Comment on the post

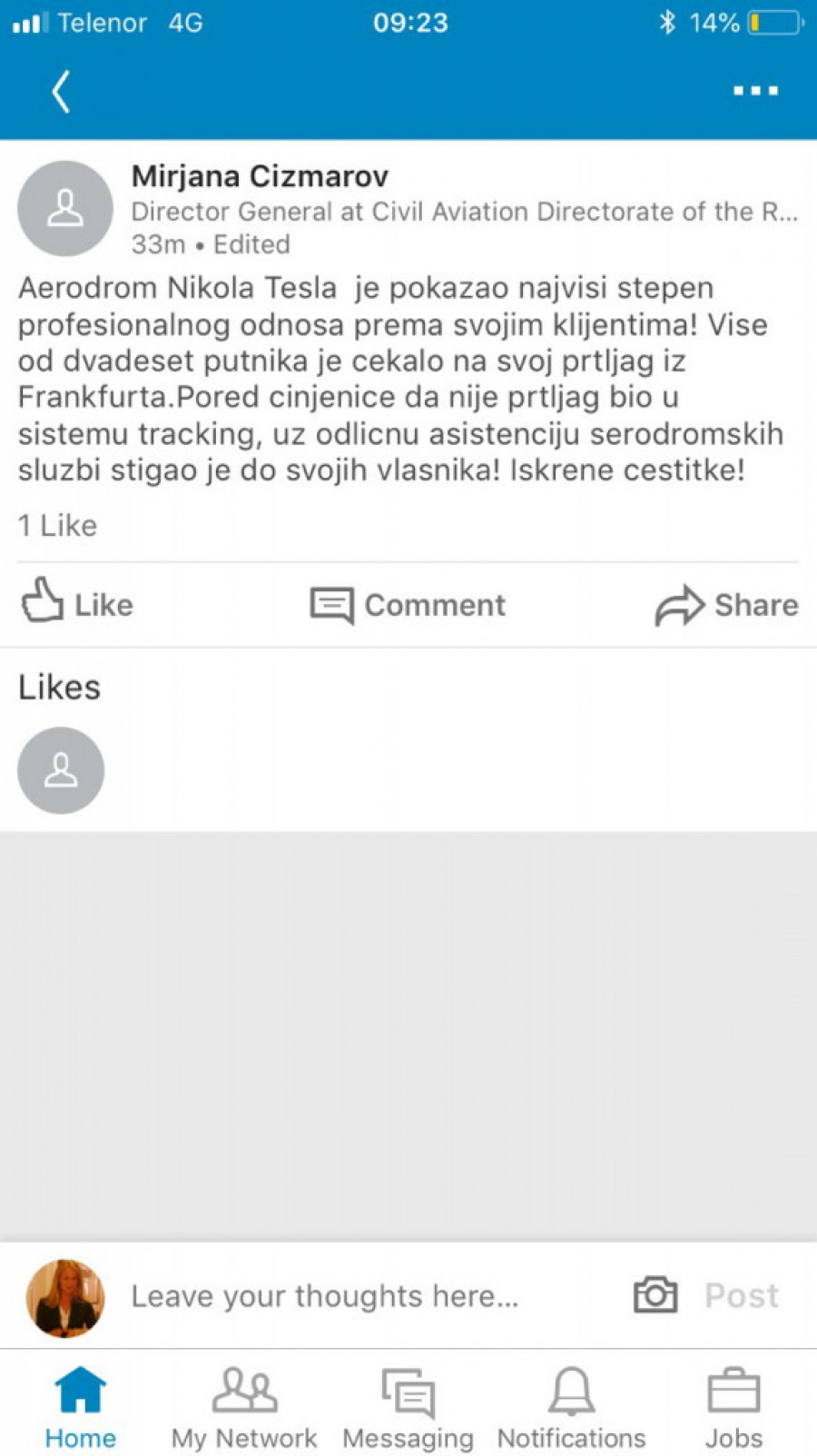point(408,605)
